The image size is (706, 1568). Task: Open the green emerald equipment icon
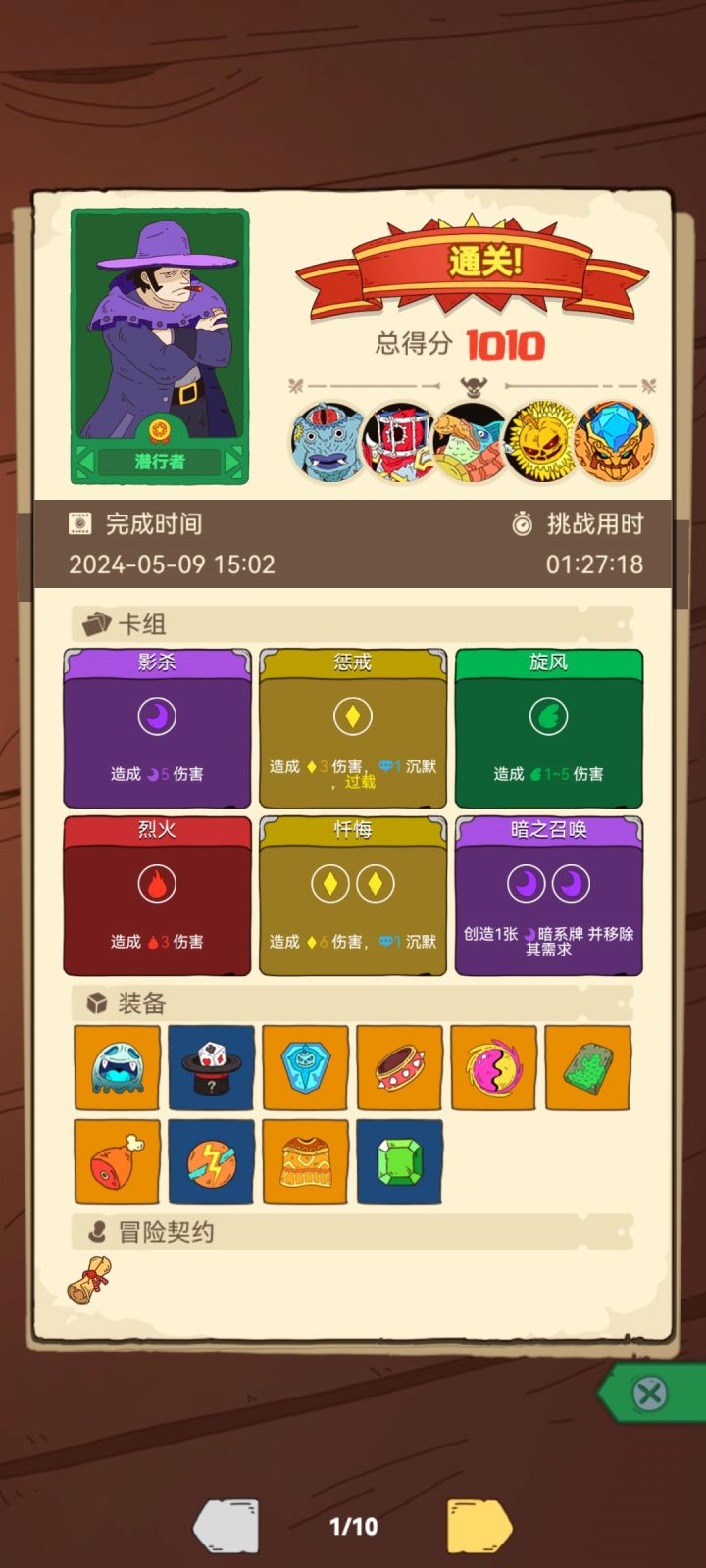[399, 1161]
